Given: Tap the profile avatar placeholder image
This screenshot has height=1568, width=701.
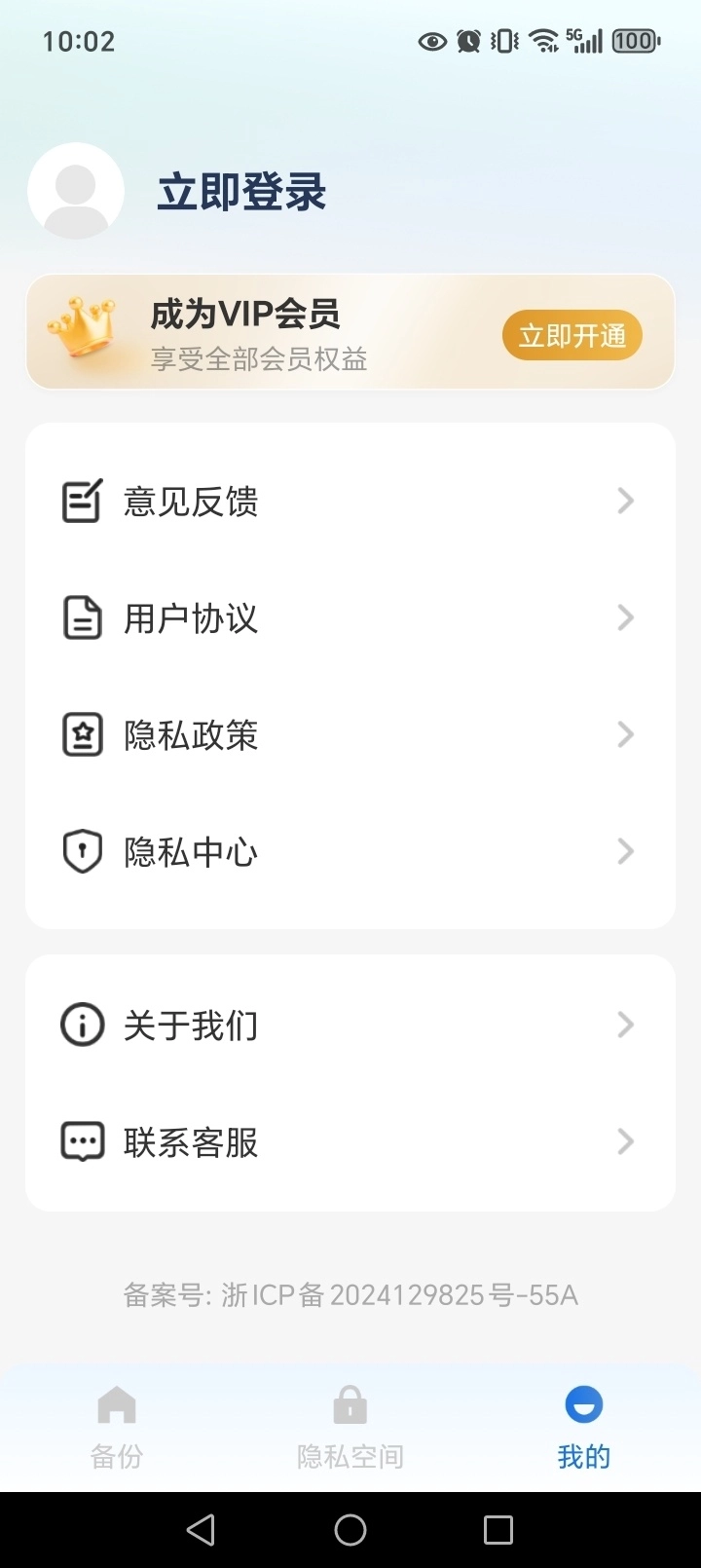Looking at the screenshot, I should point(77,191).
